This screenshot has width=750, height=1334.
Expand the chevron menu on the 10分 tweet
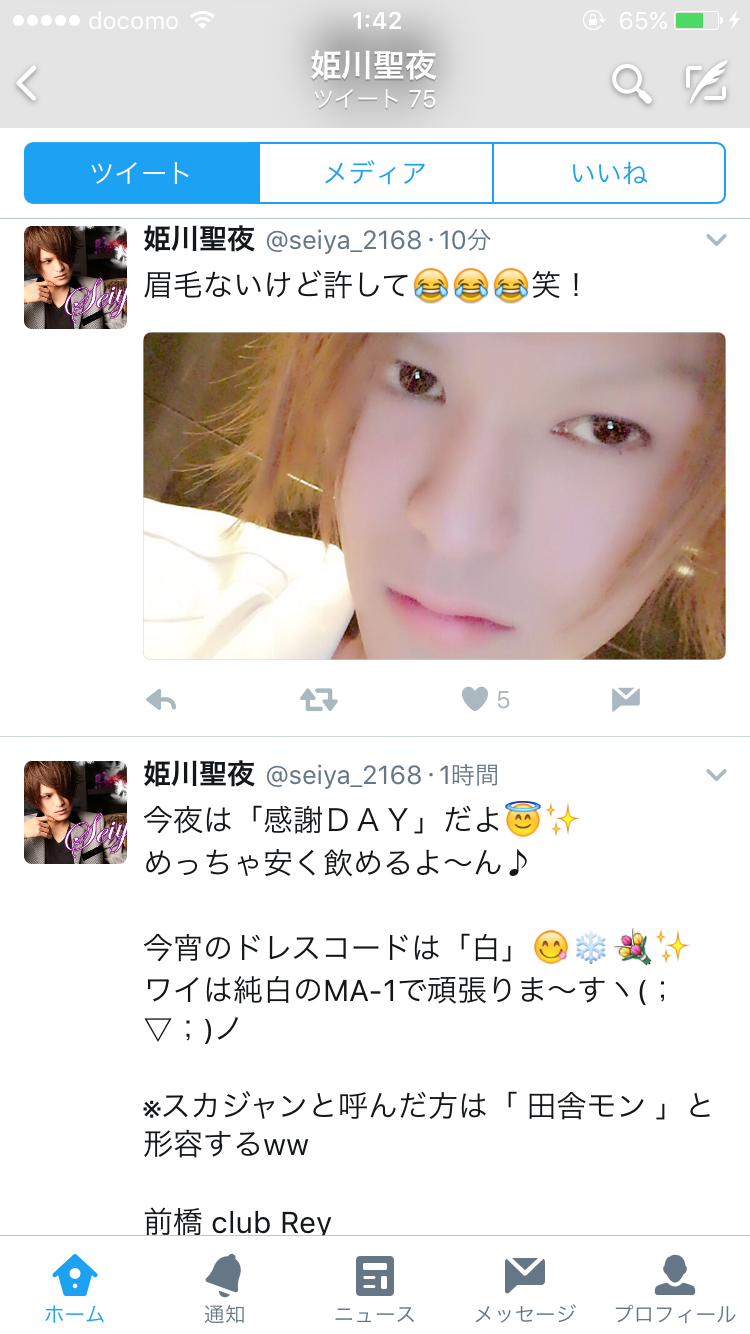point(716,239)
